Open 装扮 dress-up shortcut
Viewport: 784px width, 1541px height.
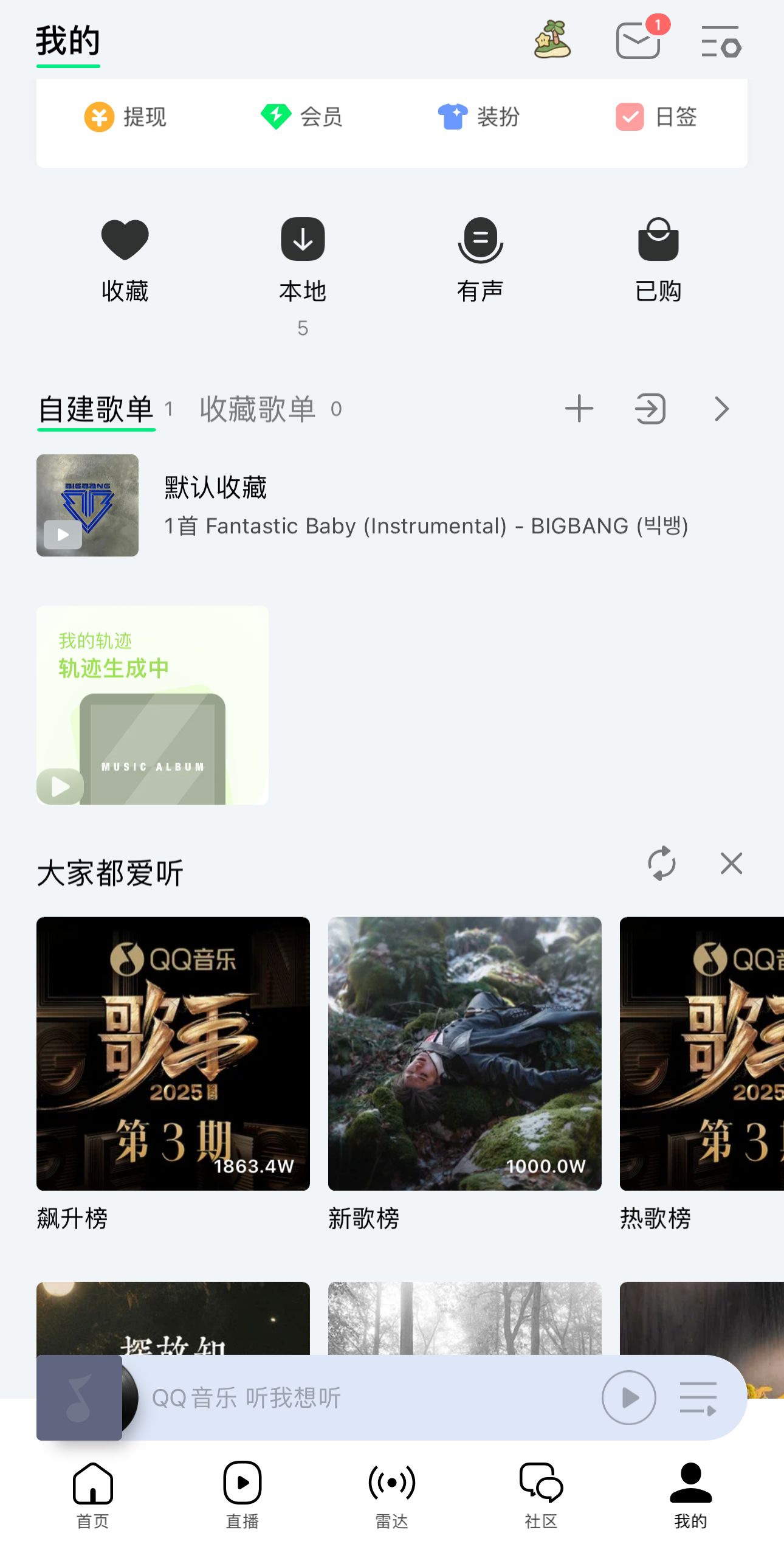479,117
